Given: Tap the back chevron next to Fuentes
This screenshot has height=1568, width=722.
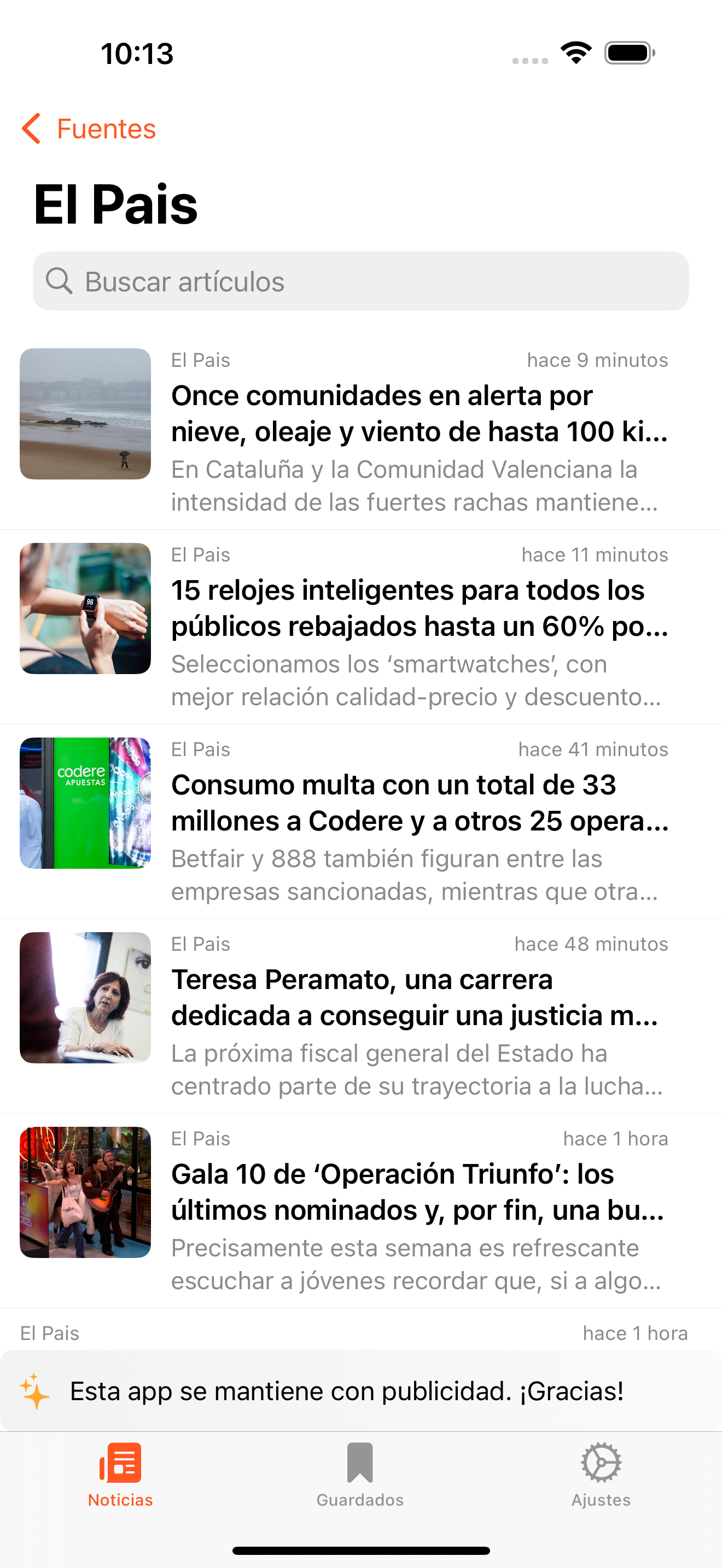Looking at the screenshot, I should [32, 129].
